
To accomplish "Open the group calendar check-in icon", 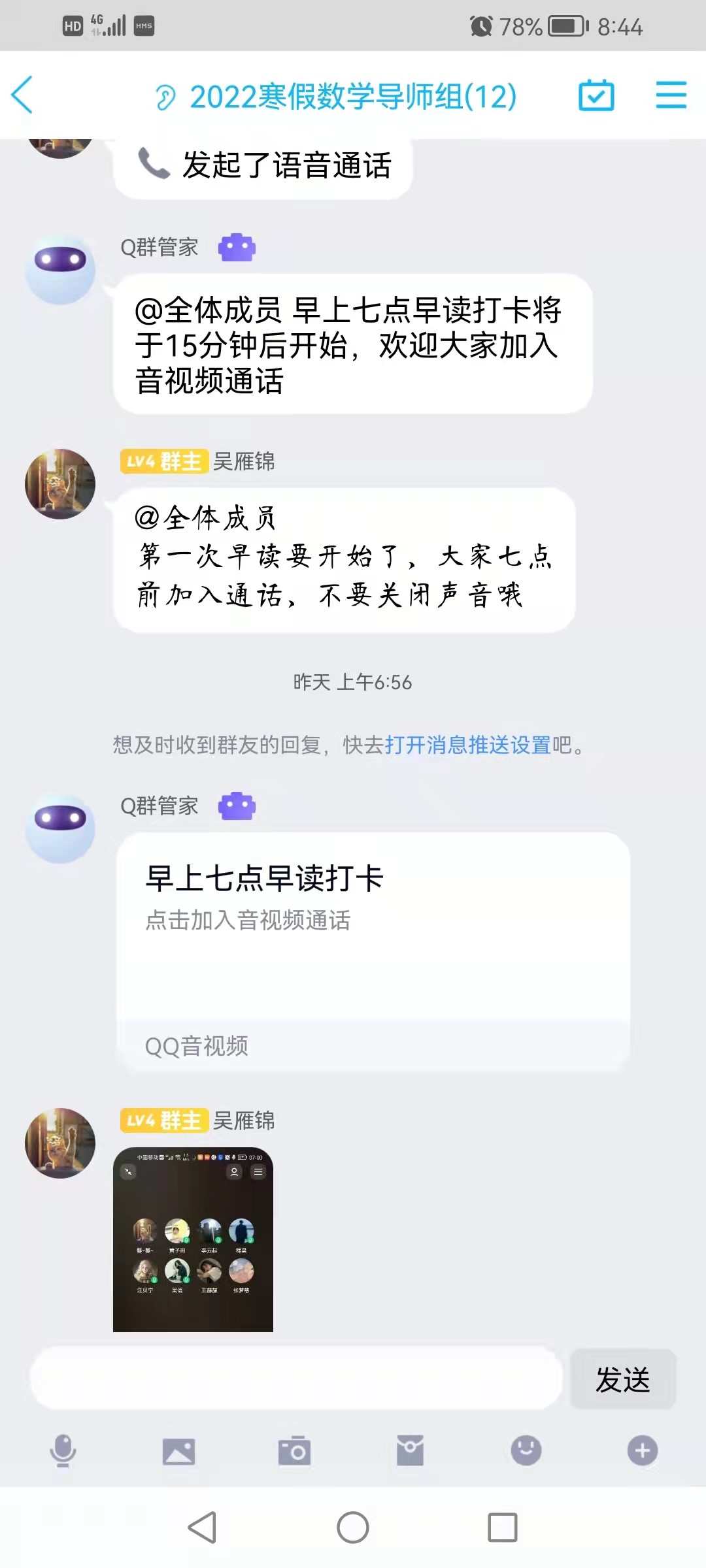I will click(x=596, y=95).
